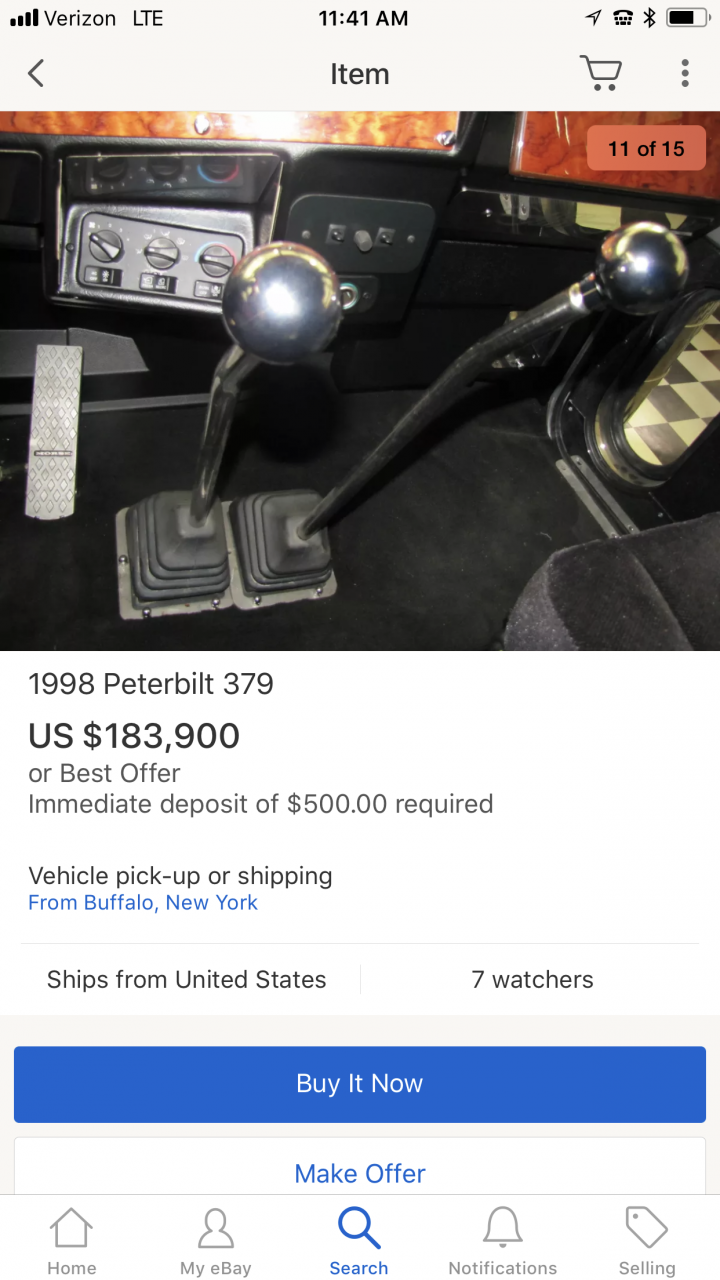The image size is (720, 1280).
Task: Open the From Buffalo, New York link
Action: click(x=143, y=902)
